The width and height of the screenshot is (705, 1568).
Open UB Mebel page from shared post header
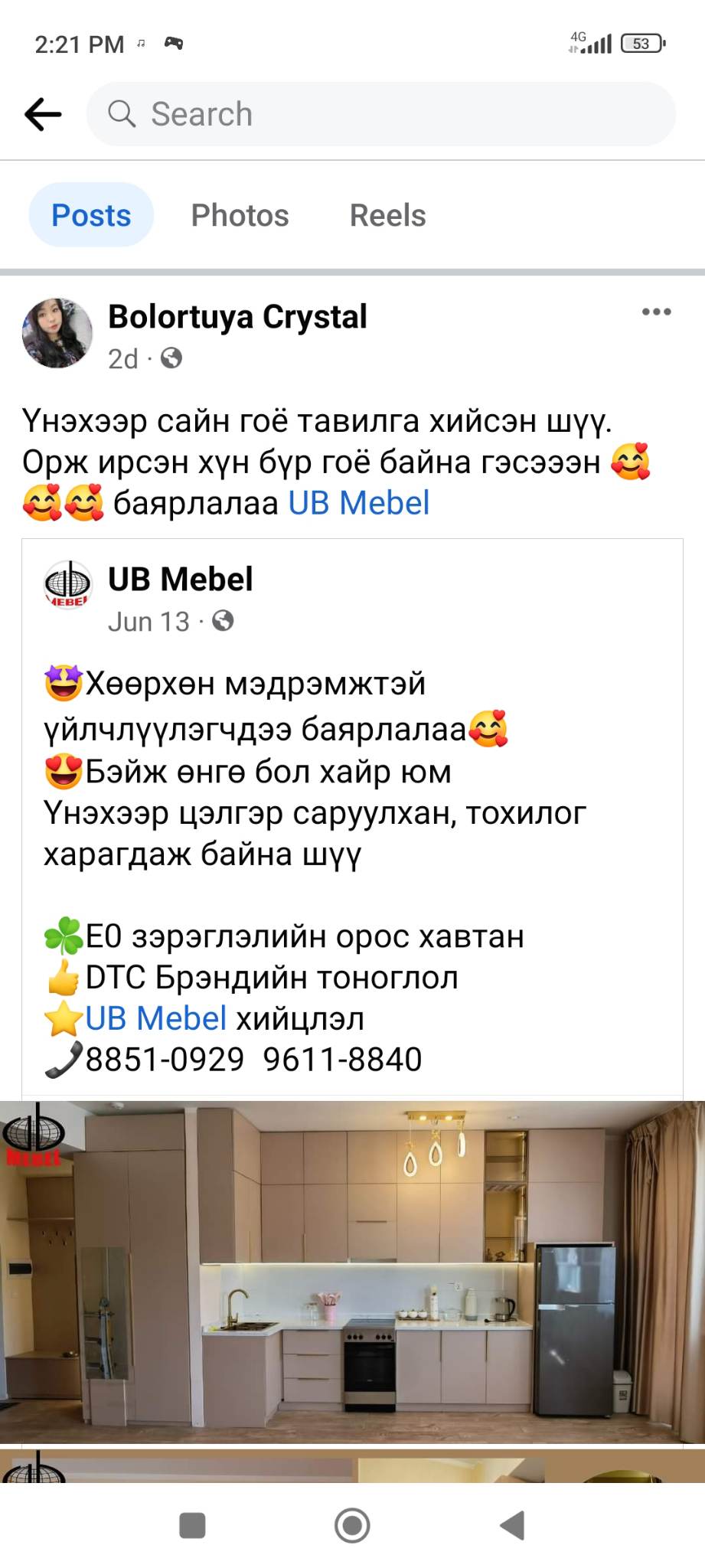coord(180,580)
